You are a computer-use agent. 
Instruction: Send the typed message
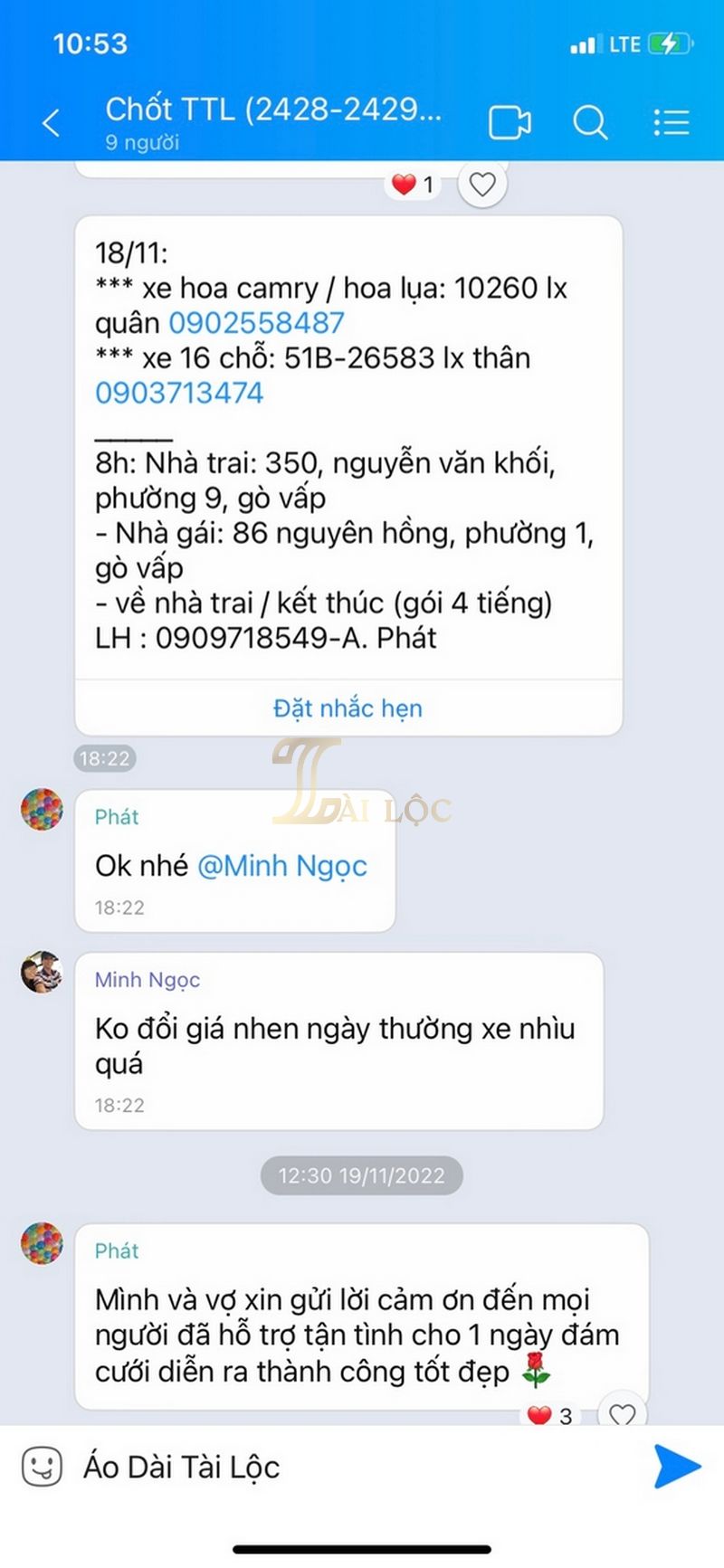pyautogui.click(x=676, y=1467)
